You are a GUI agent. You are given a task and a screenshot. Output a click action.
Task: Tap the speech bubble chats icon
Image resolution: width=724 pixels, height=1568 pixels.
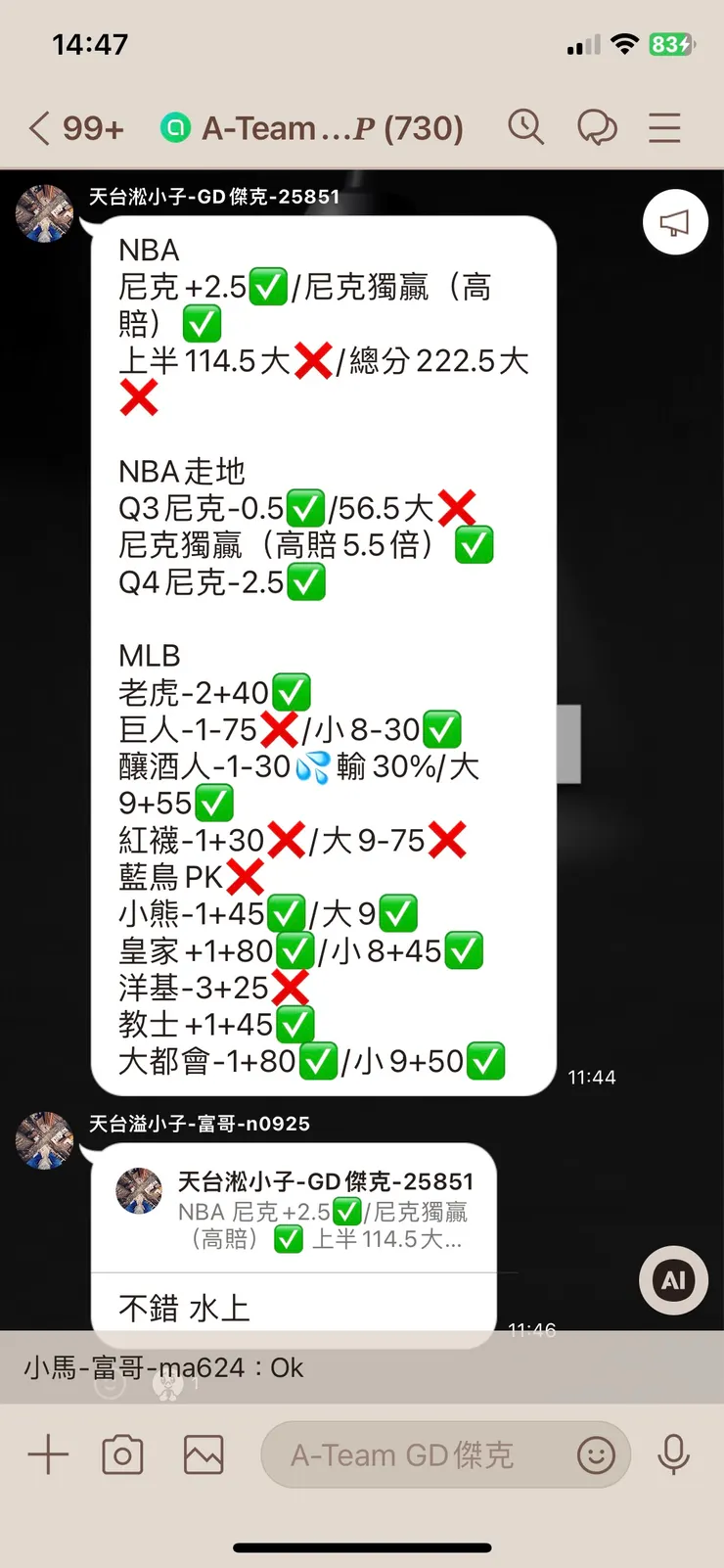coord(598,127)
